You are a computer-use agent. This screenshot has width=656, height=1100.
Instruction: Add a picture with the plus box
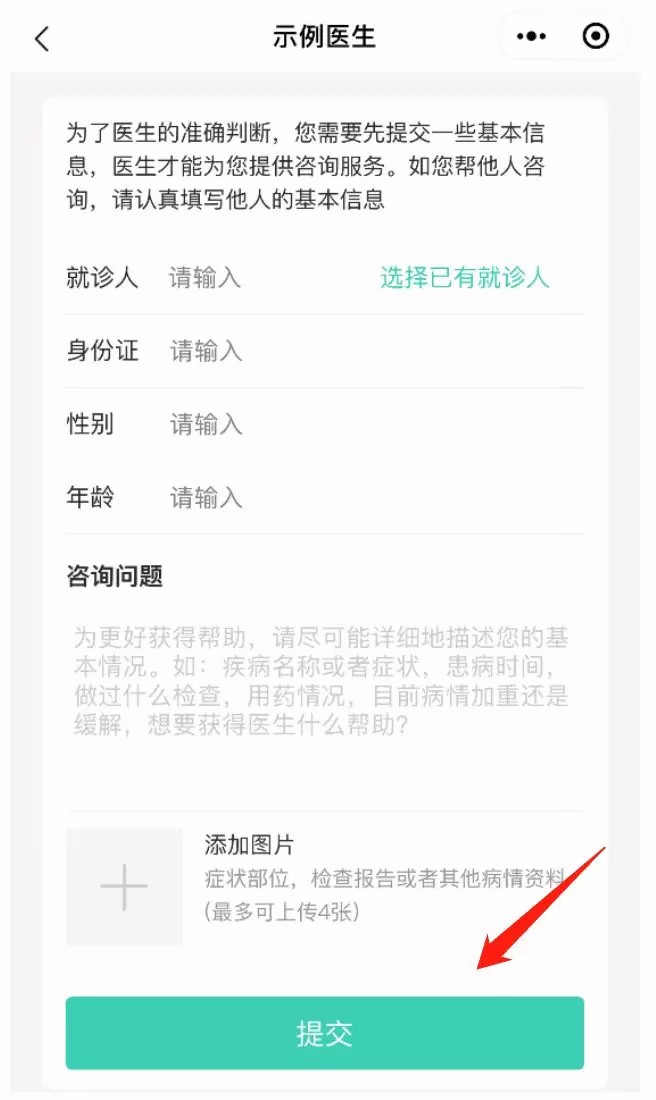tap(124, 886)
